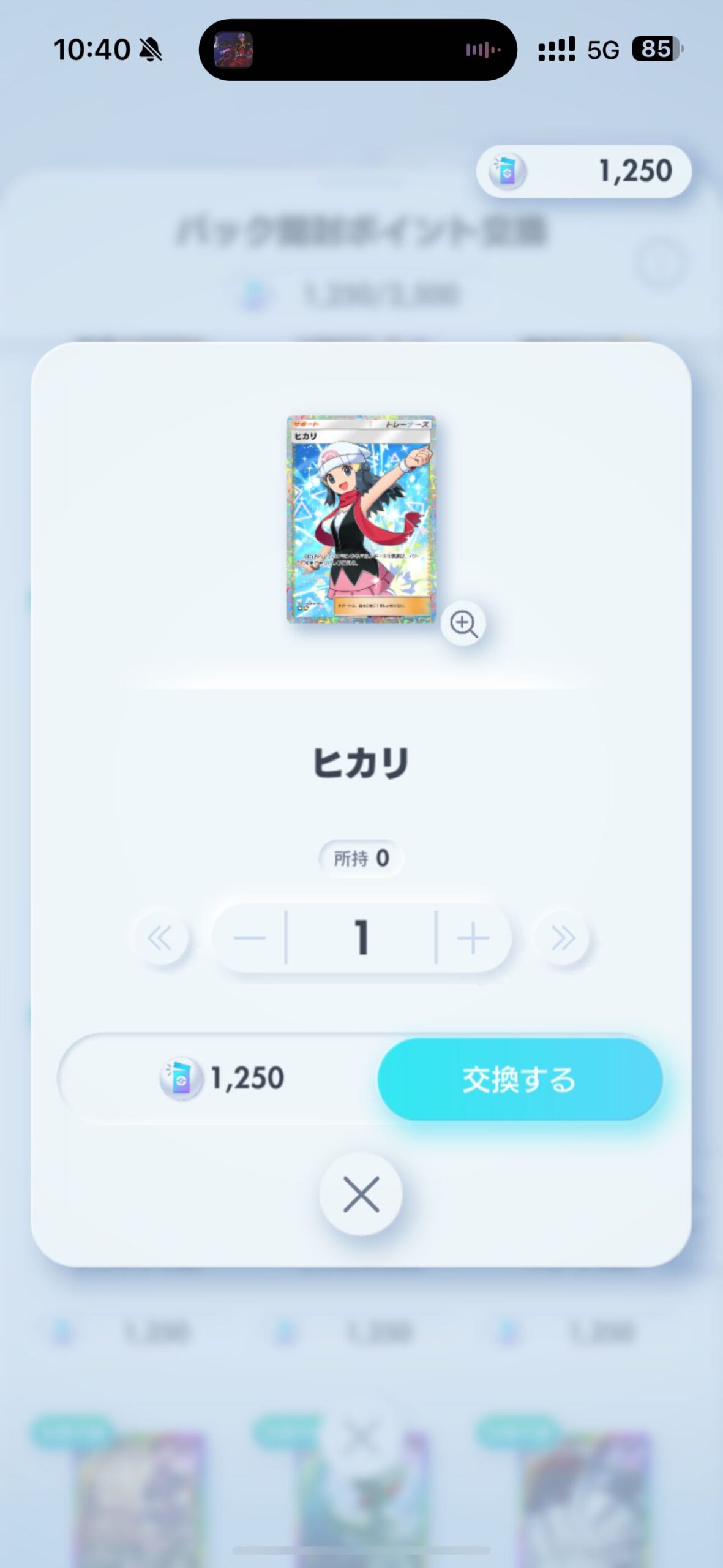723x1568 pixels.
Task: Tap 交換する to exchange points
Action: pyautogui.click(x=520, y=1079)
